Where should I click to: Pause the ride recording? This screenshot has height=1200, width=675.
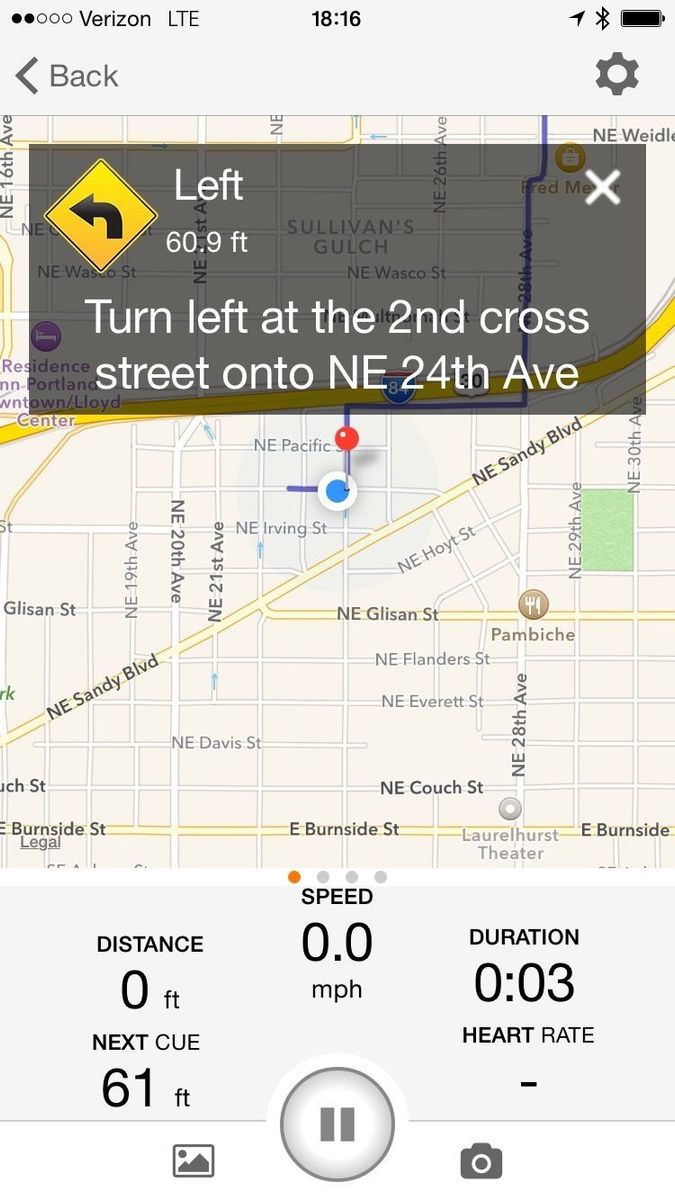(337, 1124)
